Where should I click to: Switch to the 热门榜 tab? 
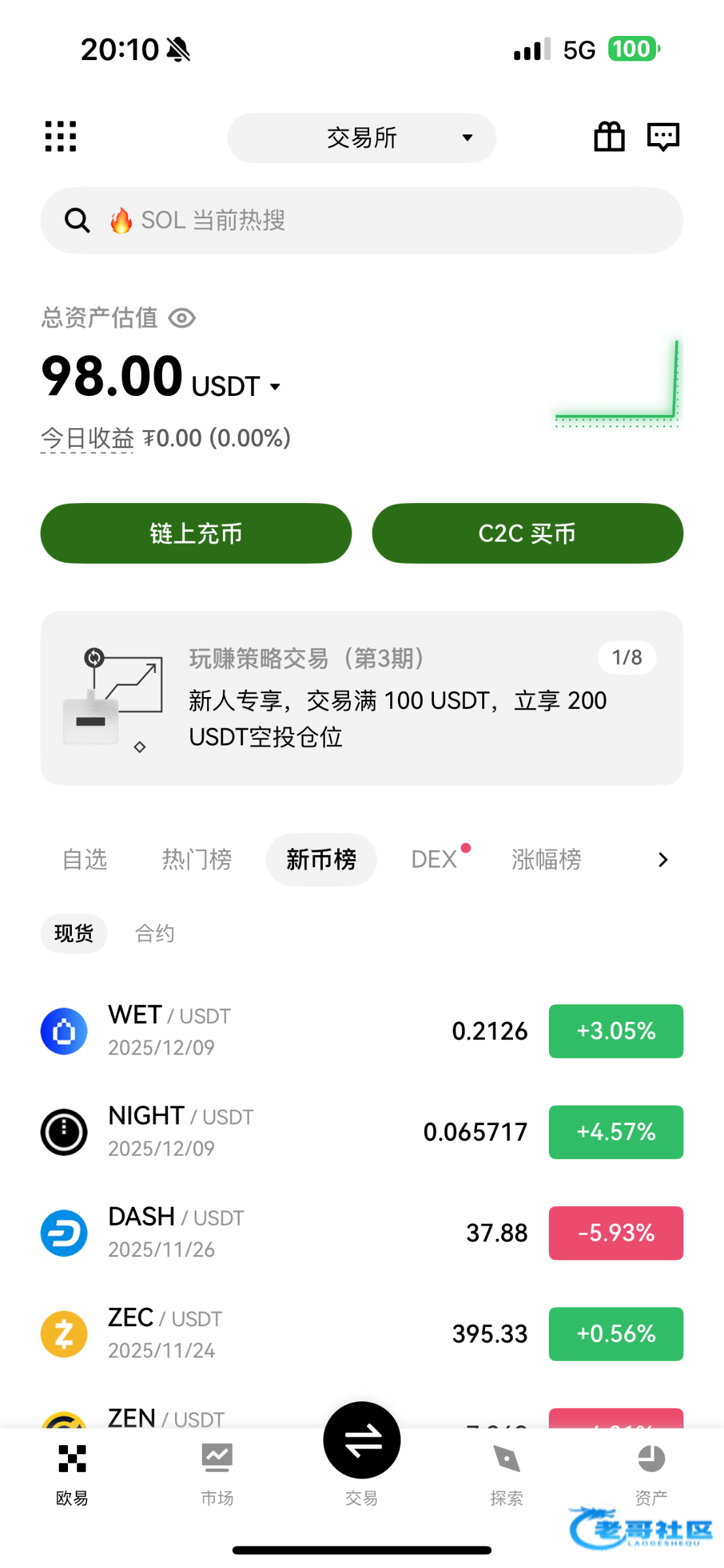pyautogui.click(x=197, y=859)
